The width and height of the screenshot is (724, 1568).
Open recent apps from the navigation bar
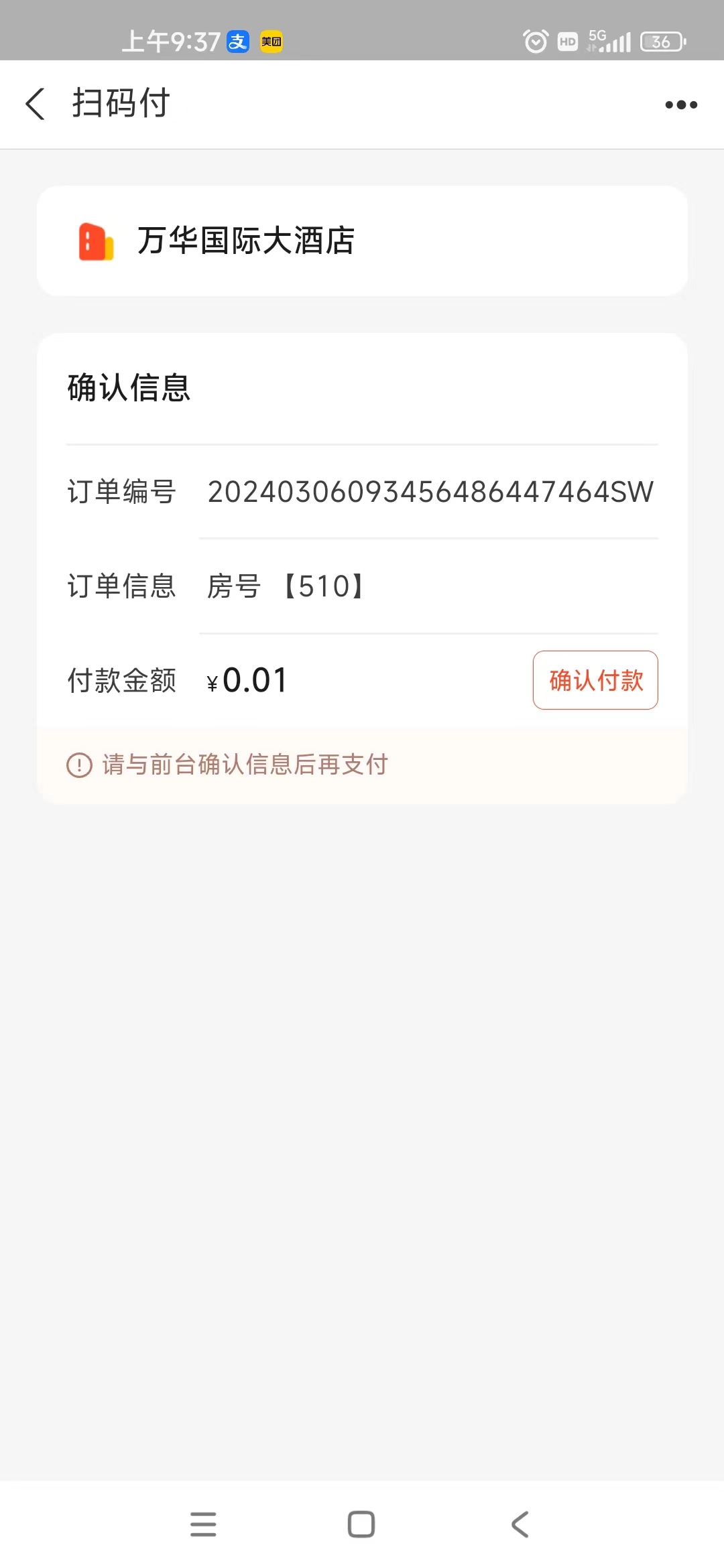click(203, 1524)
